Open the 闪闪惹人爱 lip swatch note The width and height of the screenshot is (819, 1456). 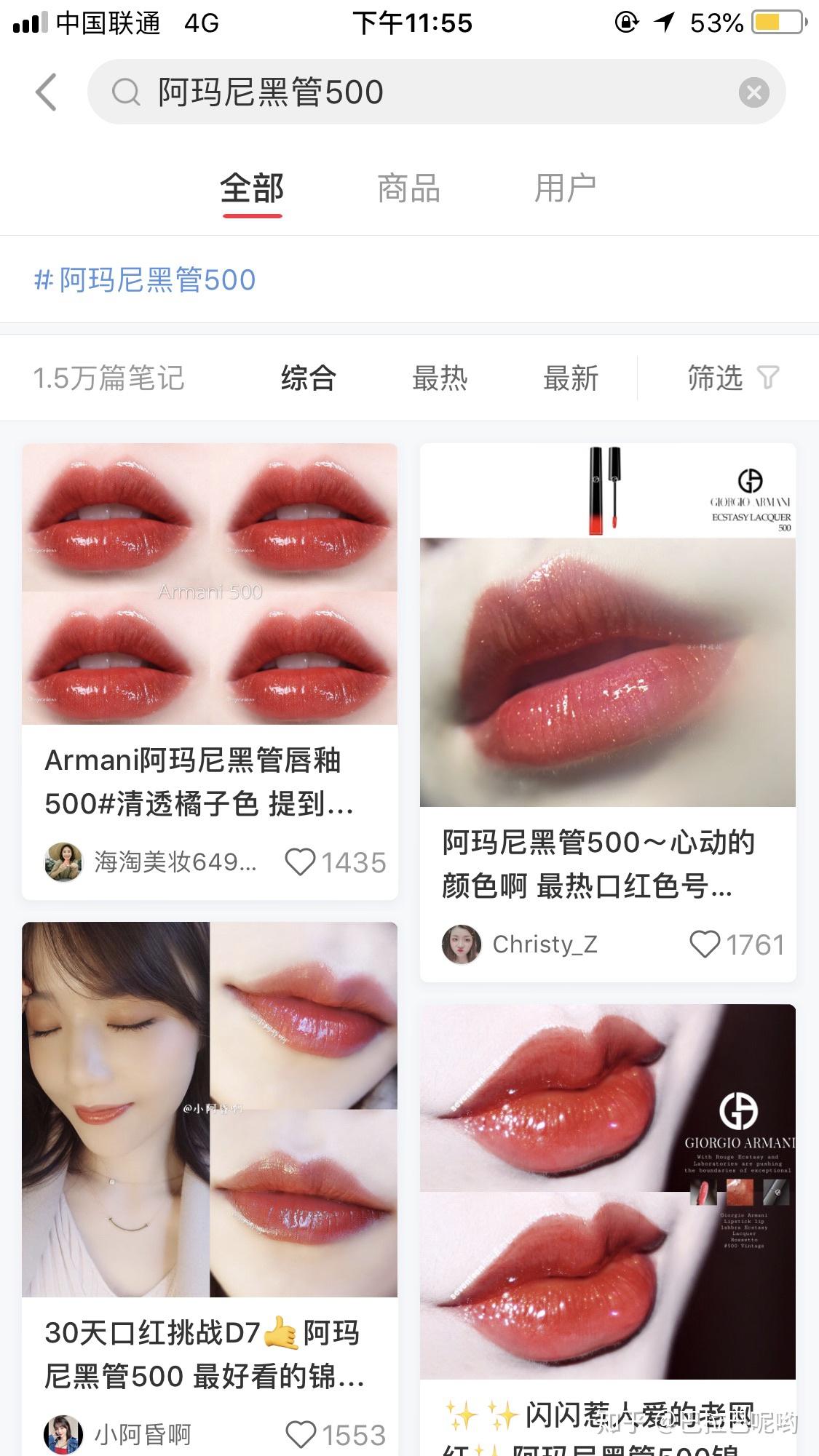[608, 1230]
